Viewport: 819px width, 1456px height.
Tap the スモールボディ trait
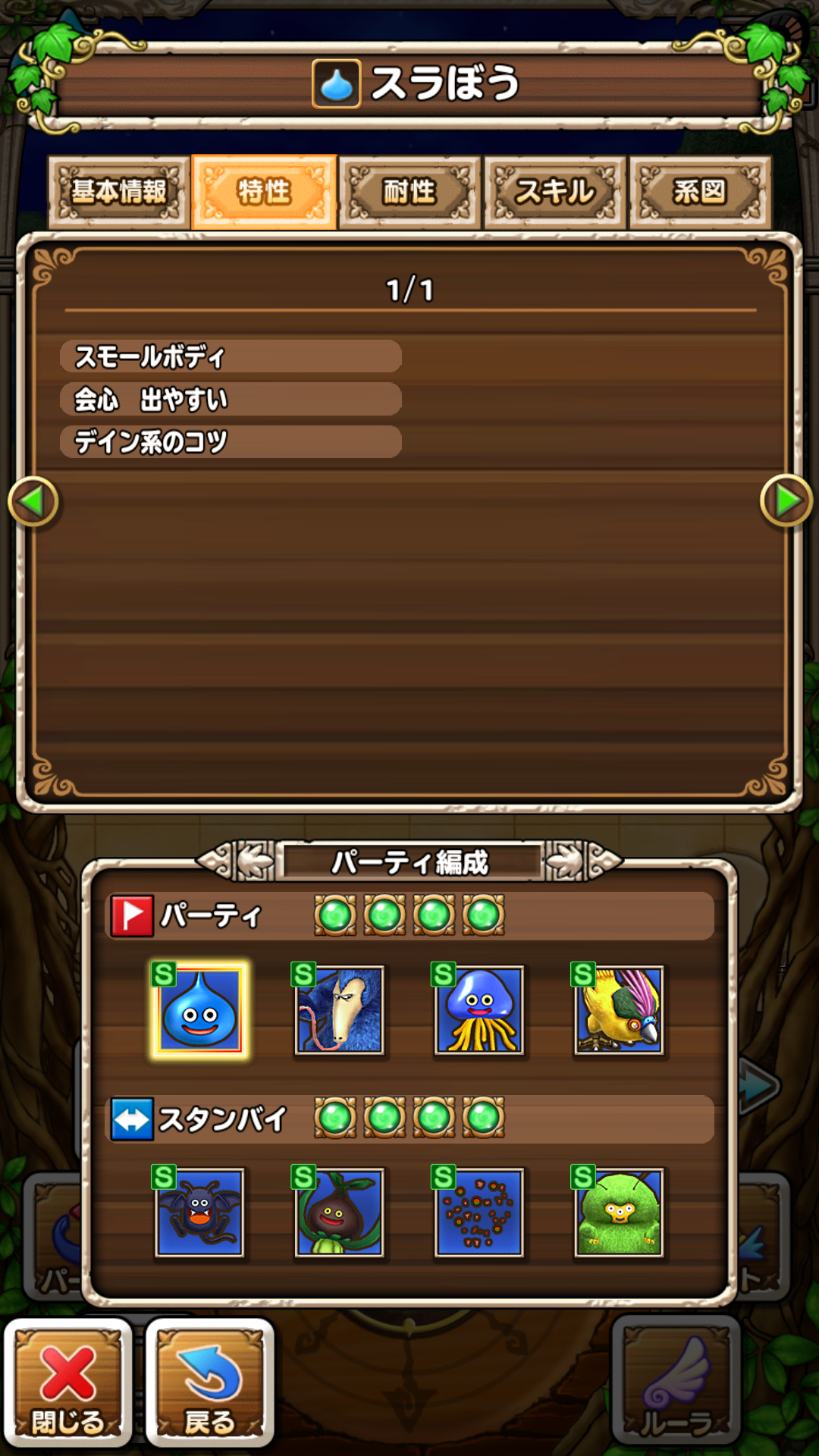pyautogui.click(x=231, y=356)
